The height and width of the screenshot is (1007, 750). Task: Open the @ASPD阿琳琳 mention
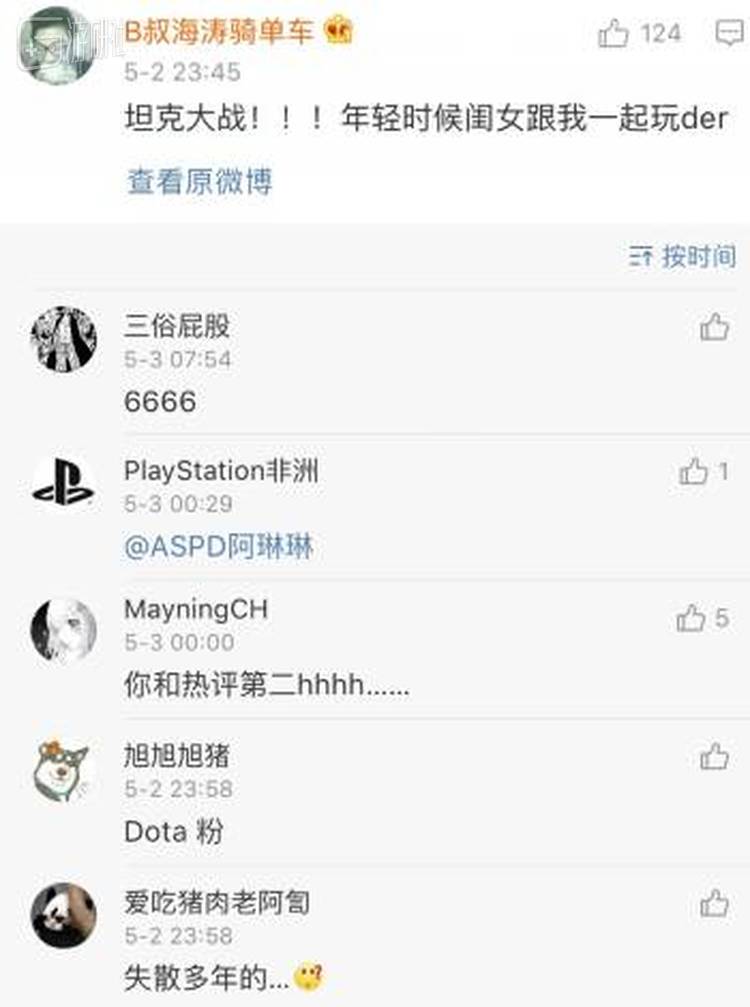(x=219, y=547)
